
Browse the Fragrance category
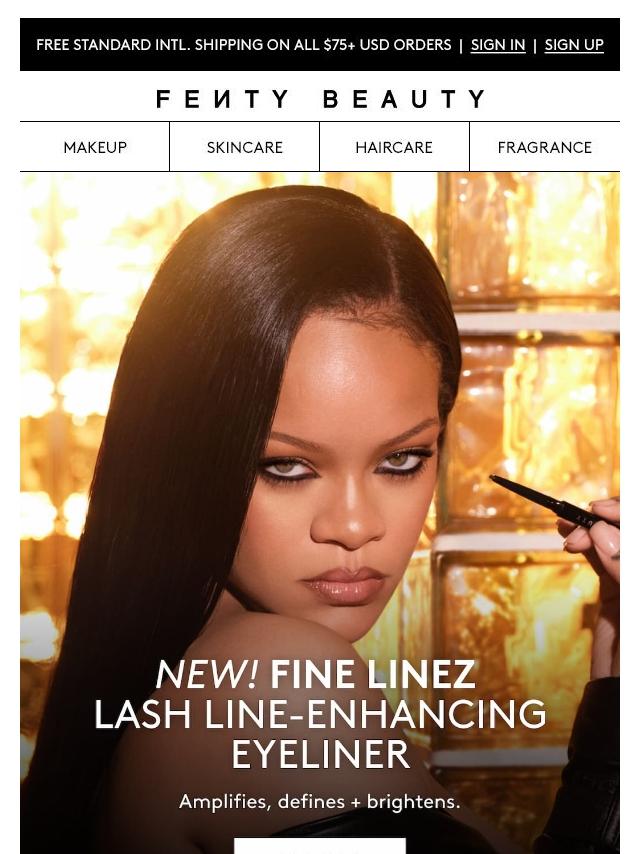[x=545, y=147]
